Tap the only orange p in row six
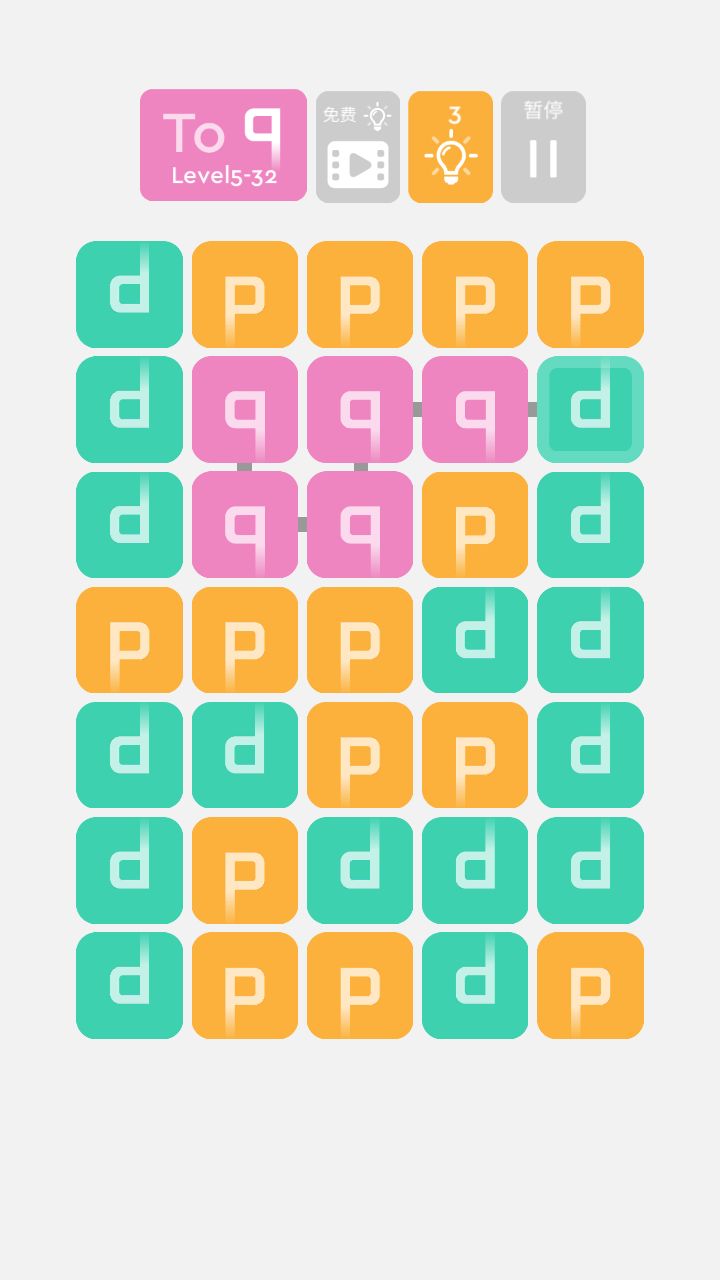 tap(244, 869)
